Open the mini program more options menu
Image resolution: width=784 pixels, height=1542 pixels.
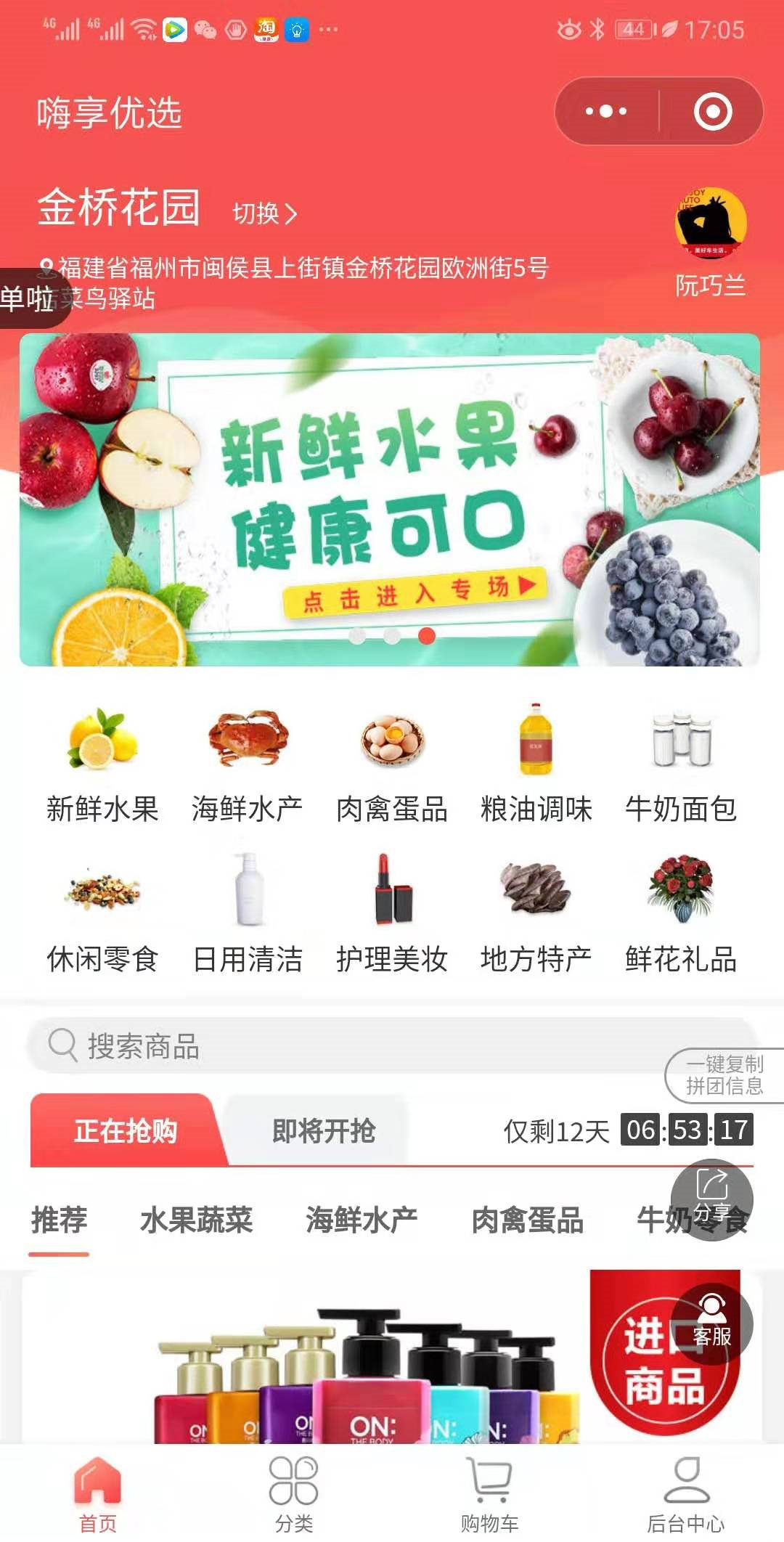click(x=606, y=112)
